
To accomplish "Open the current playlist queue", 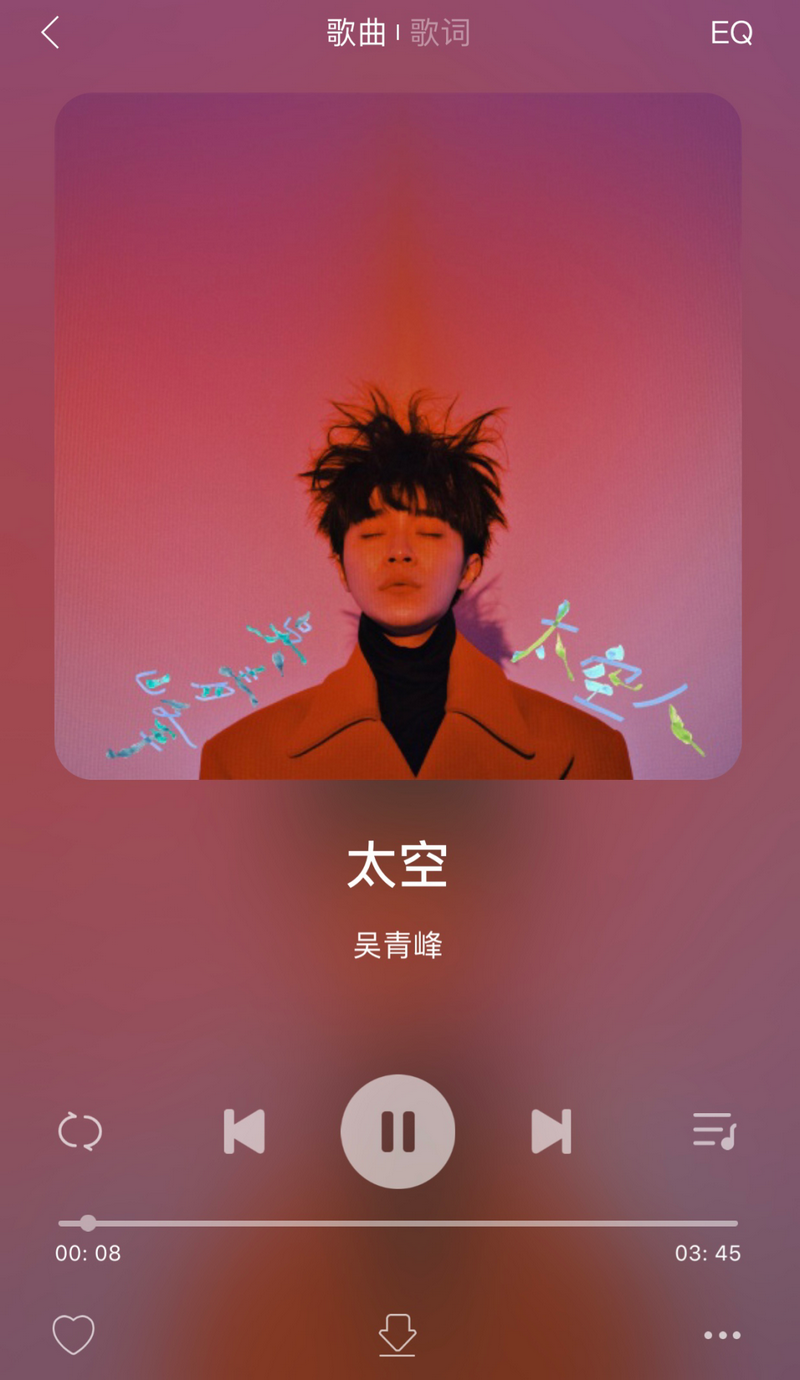I will click(715, 1131).
